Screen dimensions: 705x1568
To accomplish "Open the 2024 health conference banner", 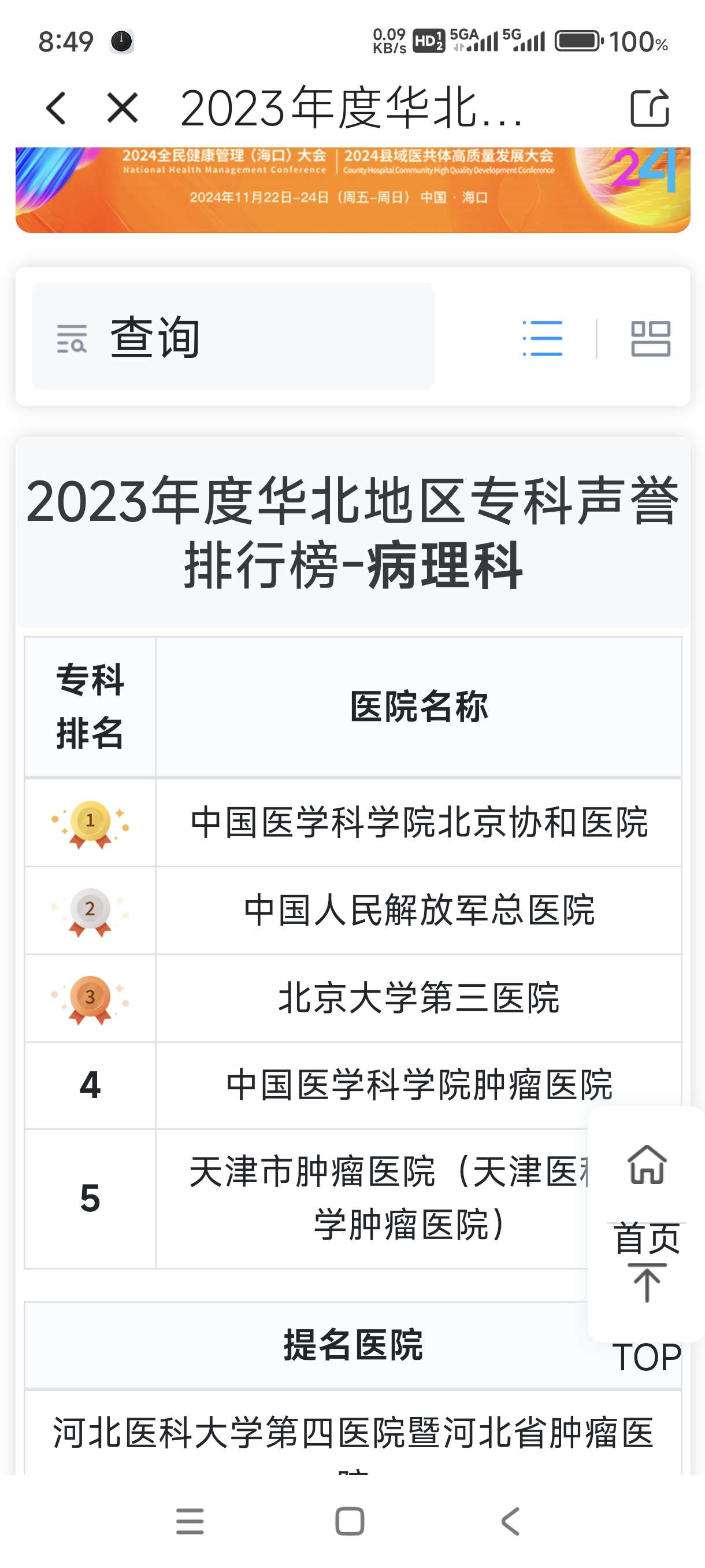I will (353, 188).
